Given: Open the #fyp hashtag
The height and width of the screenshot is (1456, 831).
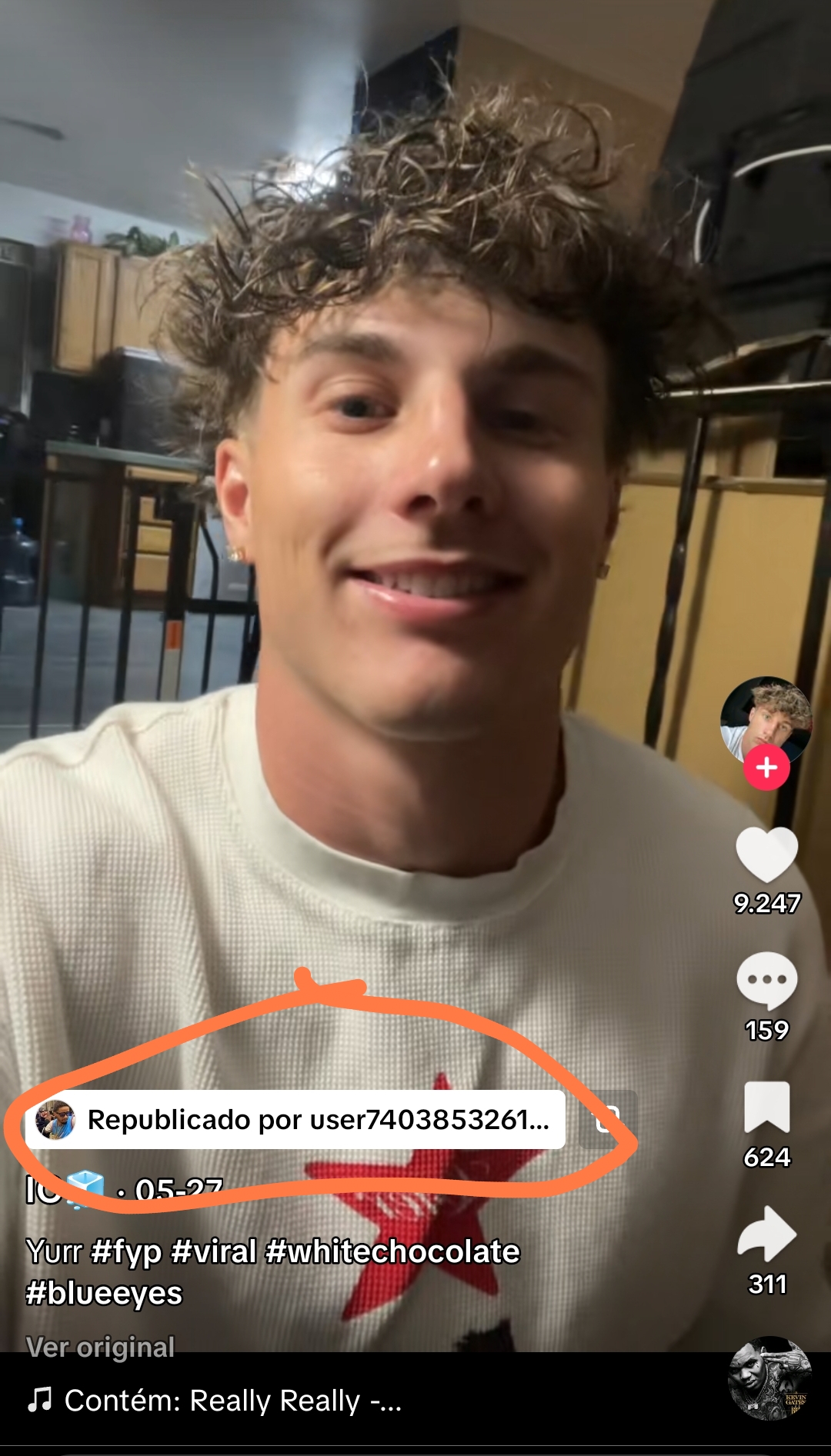Looking at the screenshot, I should click(x=126, y=1252).
